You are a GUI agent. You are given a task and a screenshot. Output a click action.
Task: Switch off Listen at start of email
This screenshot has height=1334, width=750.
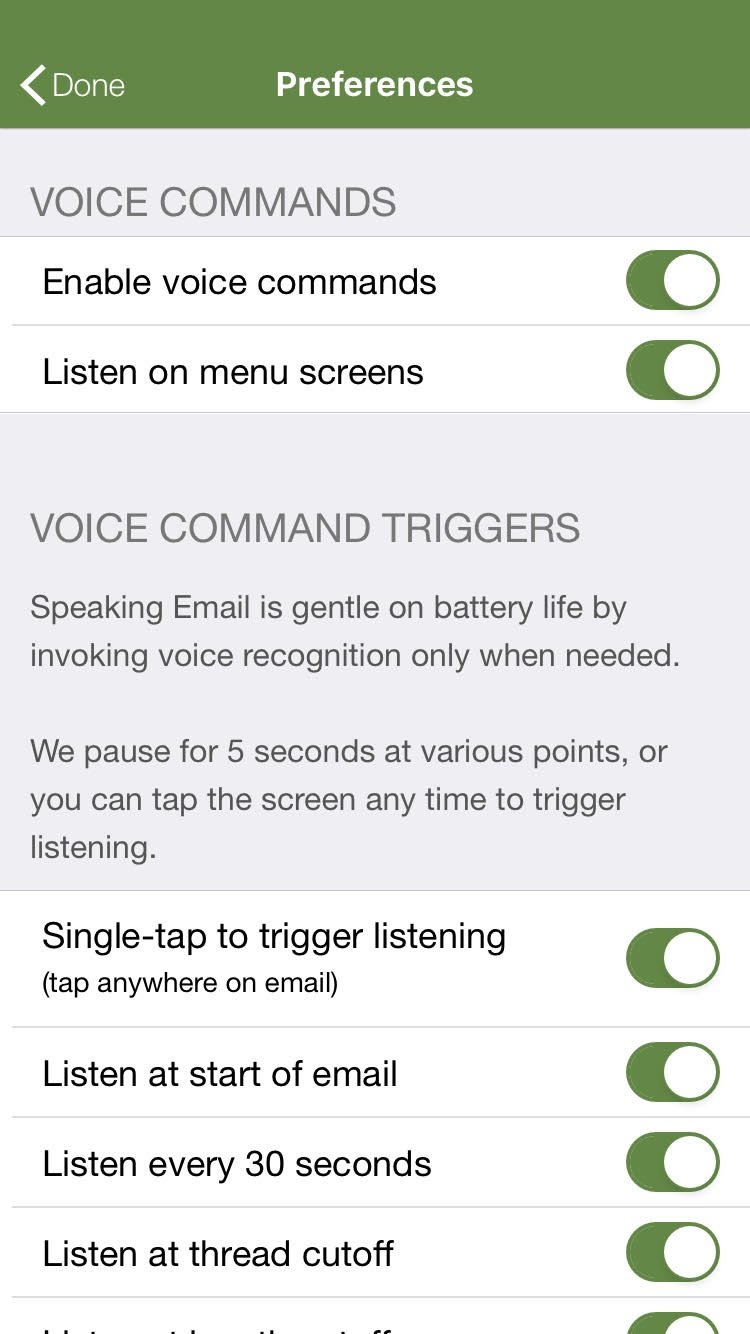tap(673, 1073)
